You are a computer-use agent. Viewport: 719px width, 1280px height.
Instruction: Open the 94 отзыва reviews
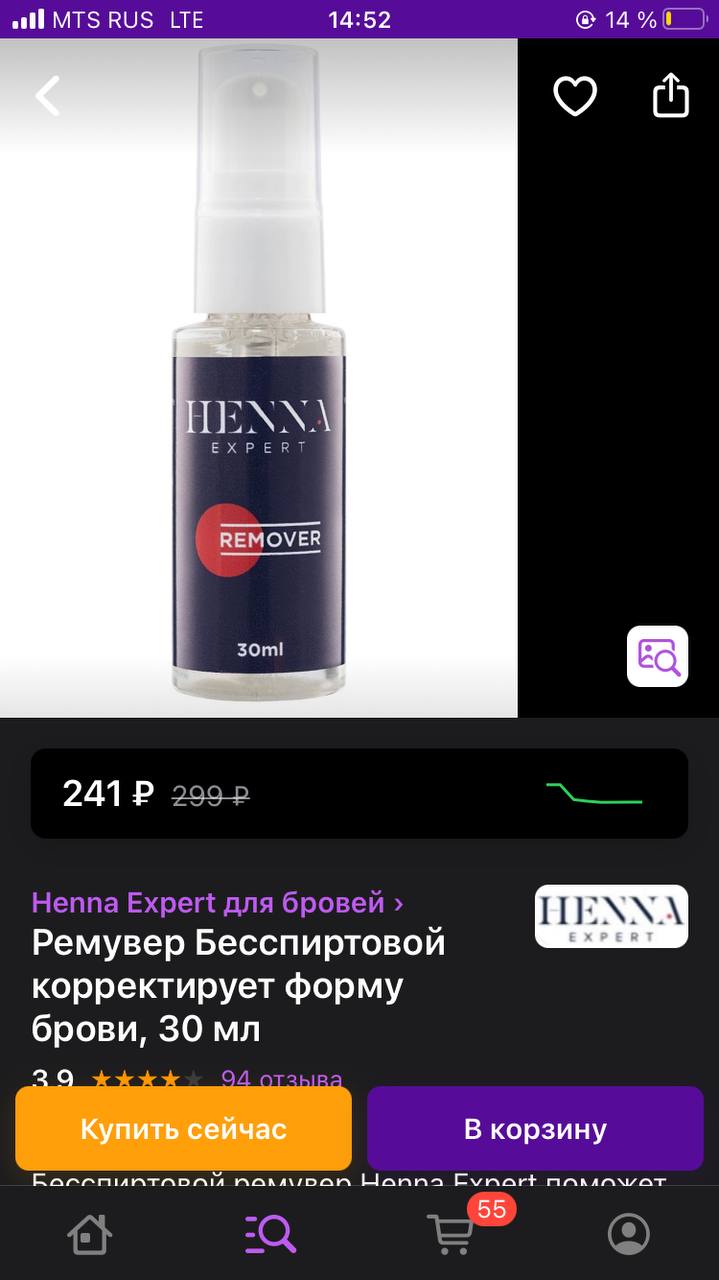tap(281, 1079)
